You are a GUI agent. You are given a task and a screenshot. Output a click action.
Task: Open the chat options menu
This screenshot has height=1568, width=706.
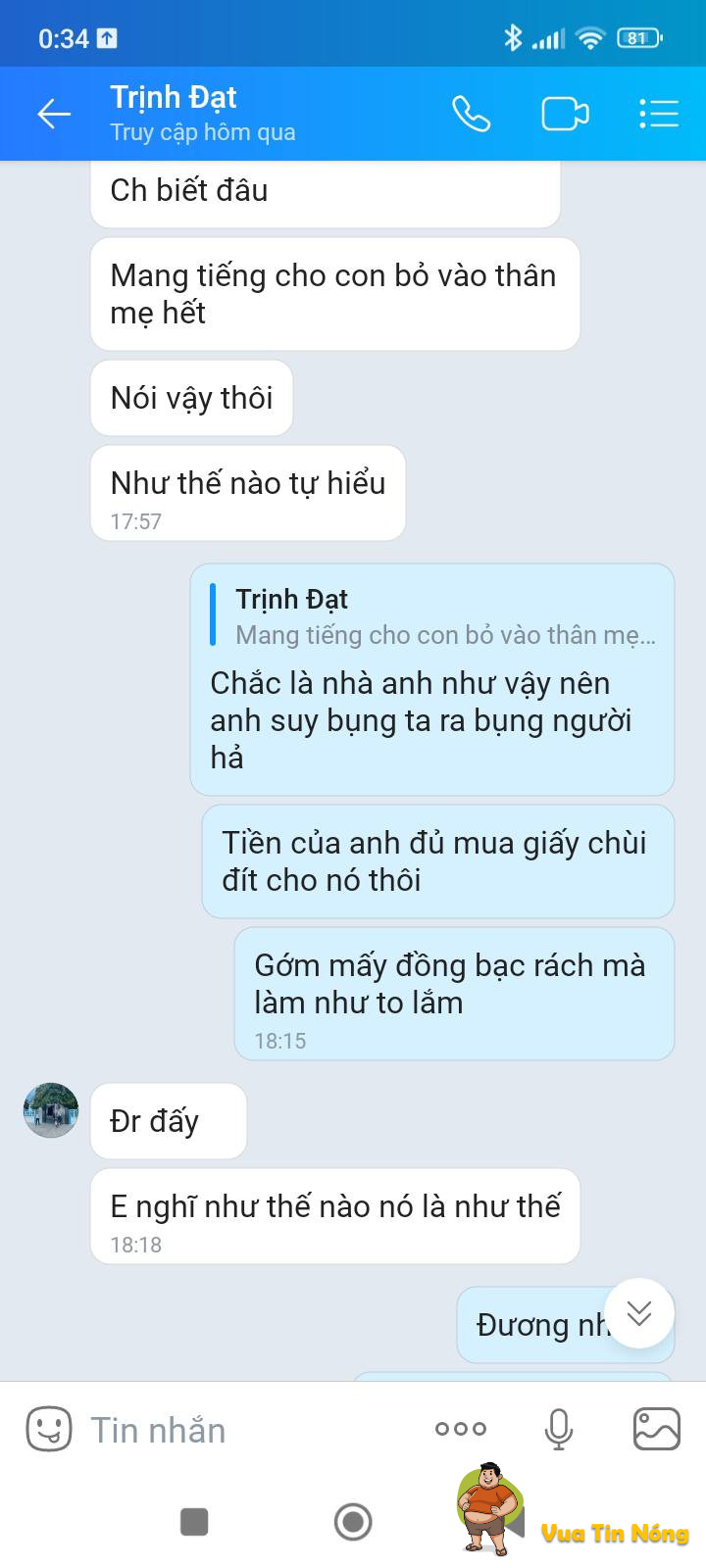(x=659, y=115)
